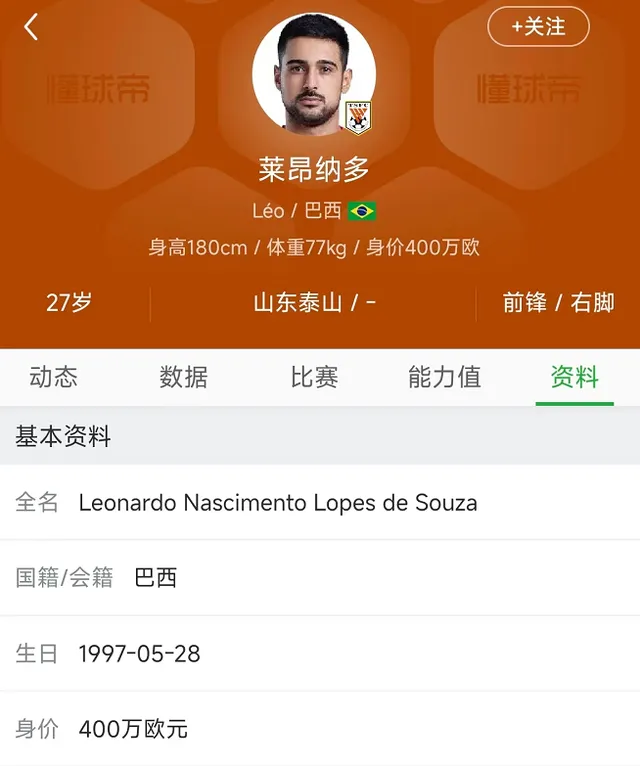Open the player's profile photo
This screenshot has height=766, width=640.
pyautogui.click(x=314, y=72)
